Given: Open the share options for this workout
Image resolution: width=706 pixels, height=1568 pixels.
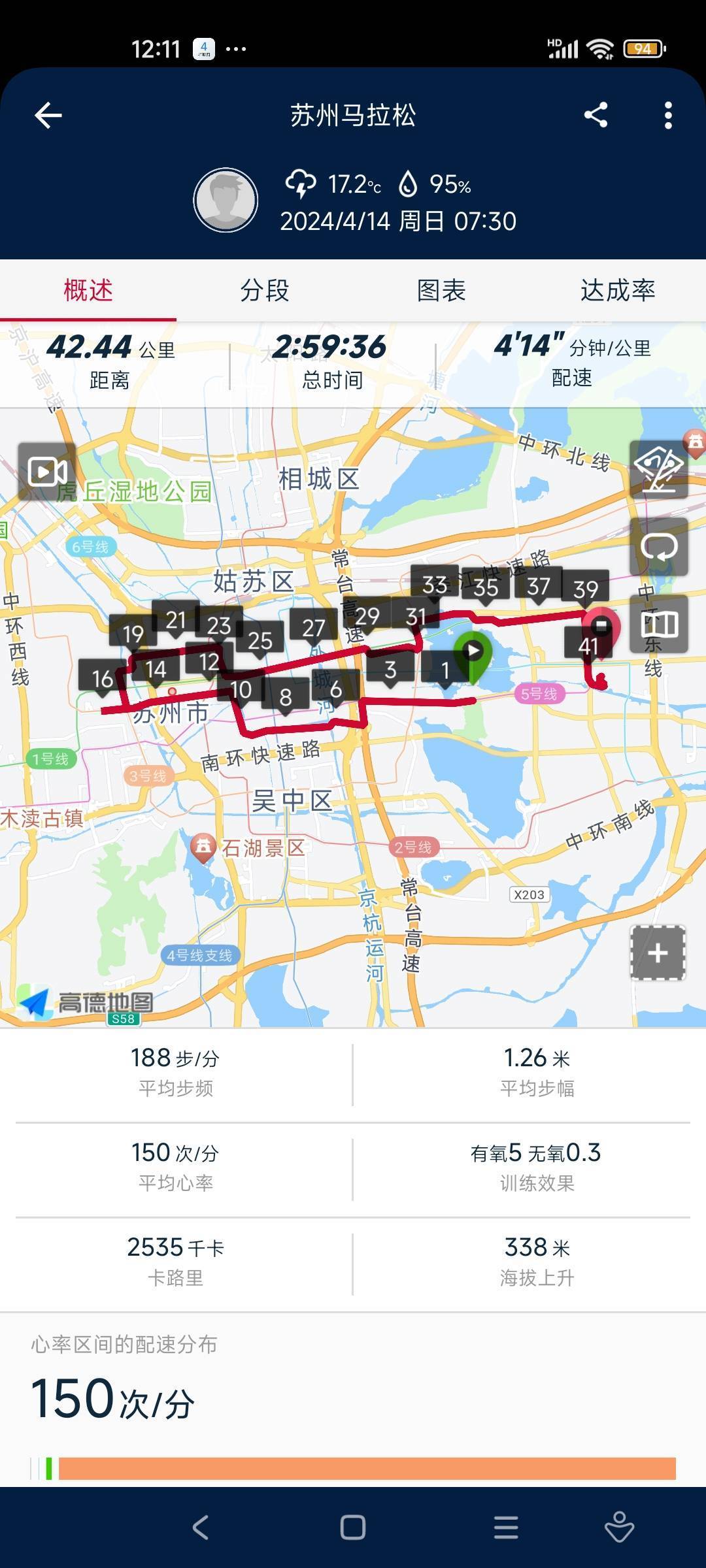Looking at the screenshot, I should [x=596, y=116].
